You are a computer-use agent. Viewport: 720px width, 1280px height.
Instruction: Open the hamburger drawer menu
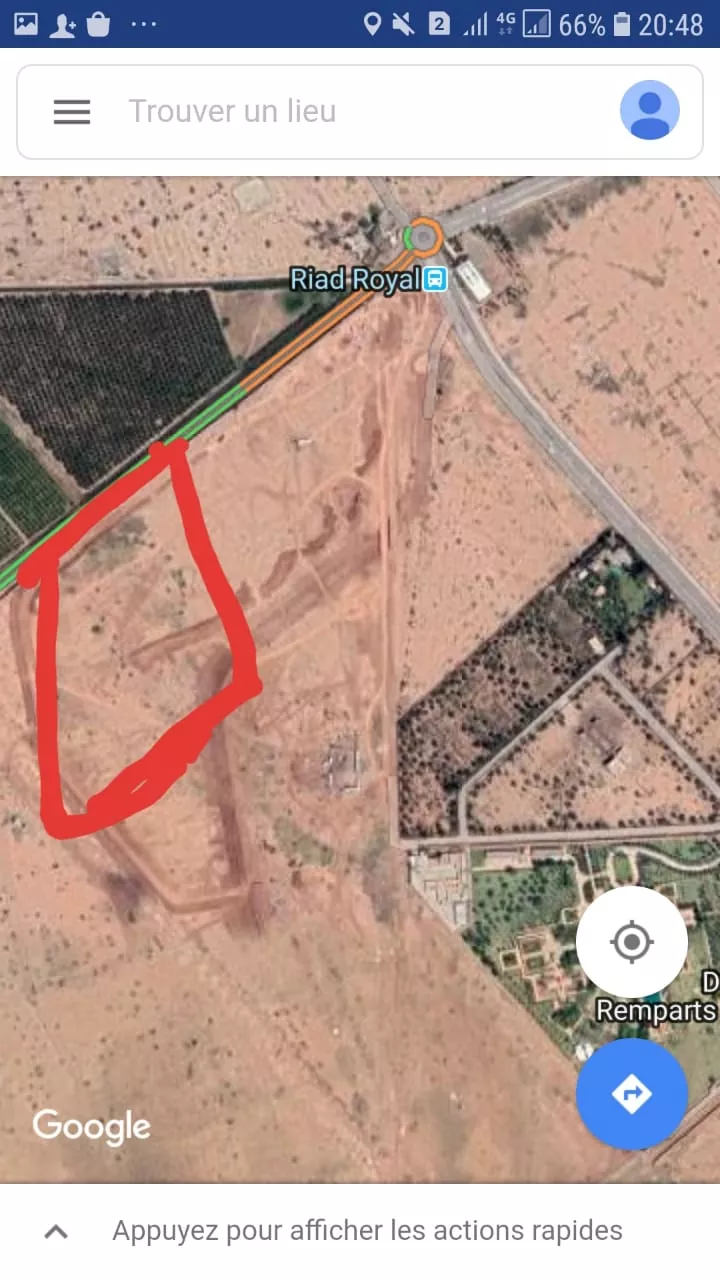pos(72,112)
